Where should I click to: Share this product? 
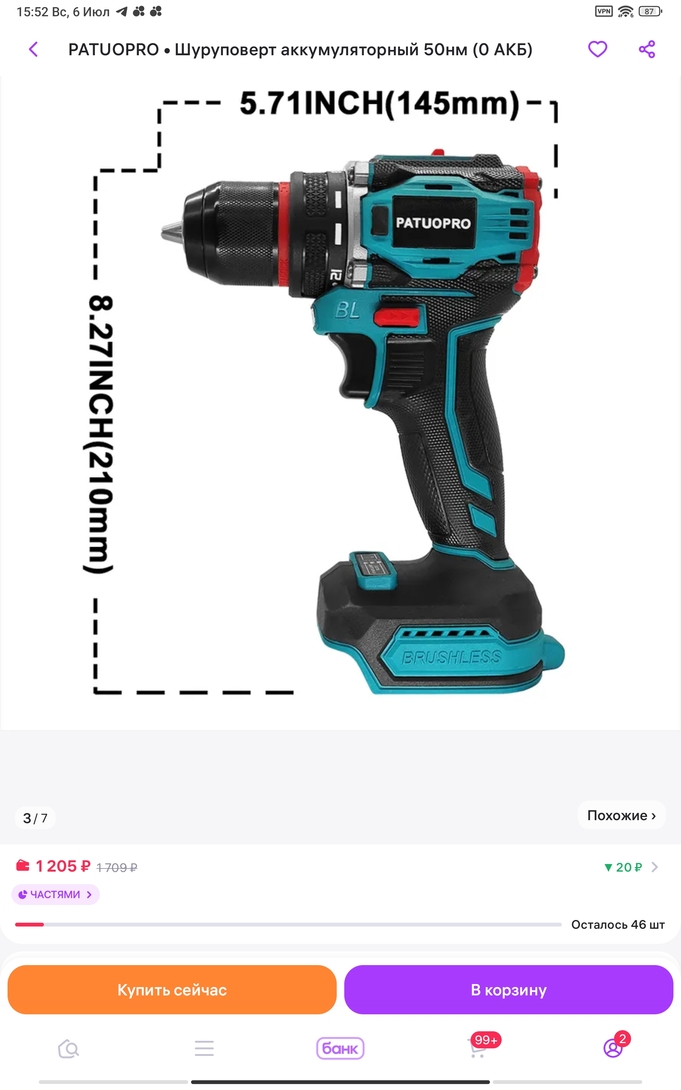647,49
